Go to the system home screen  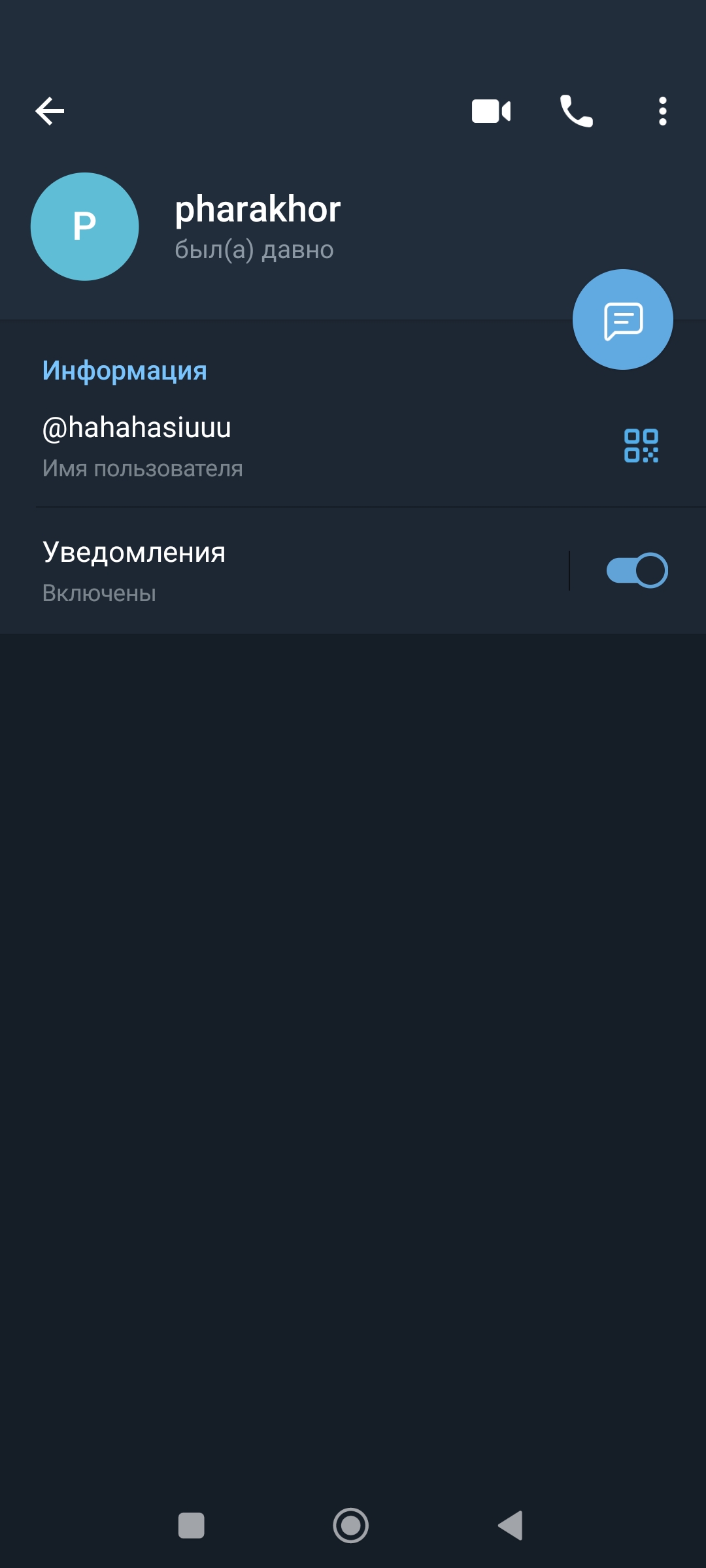click(x=351, y=1526)
